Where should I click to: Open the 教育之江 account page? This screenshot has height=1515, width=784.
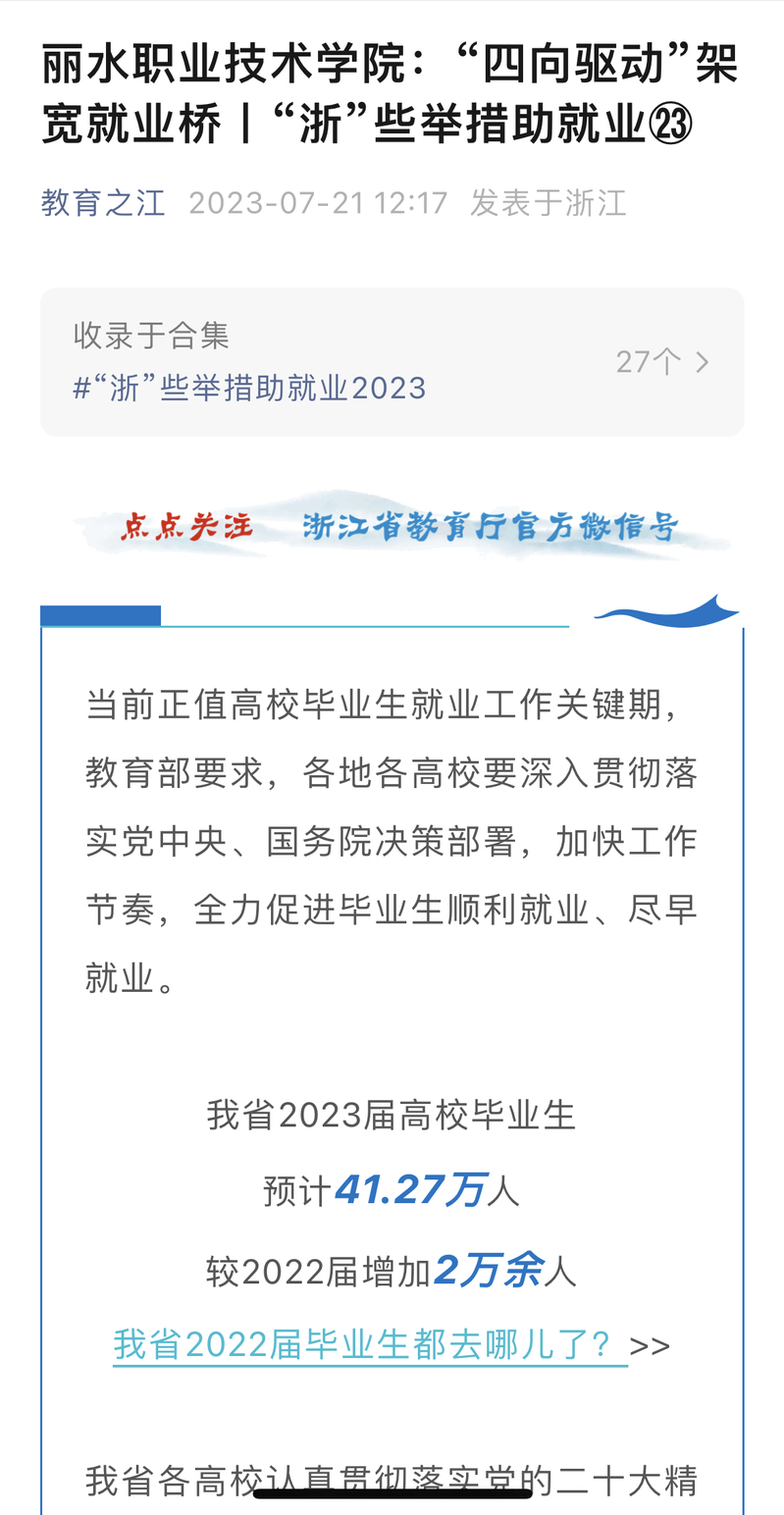[x=103, y=203]
